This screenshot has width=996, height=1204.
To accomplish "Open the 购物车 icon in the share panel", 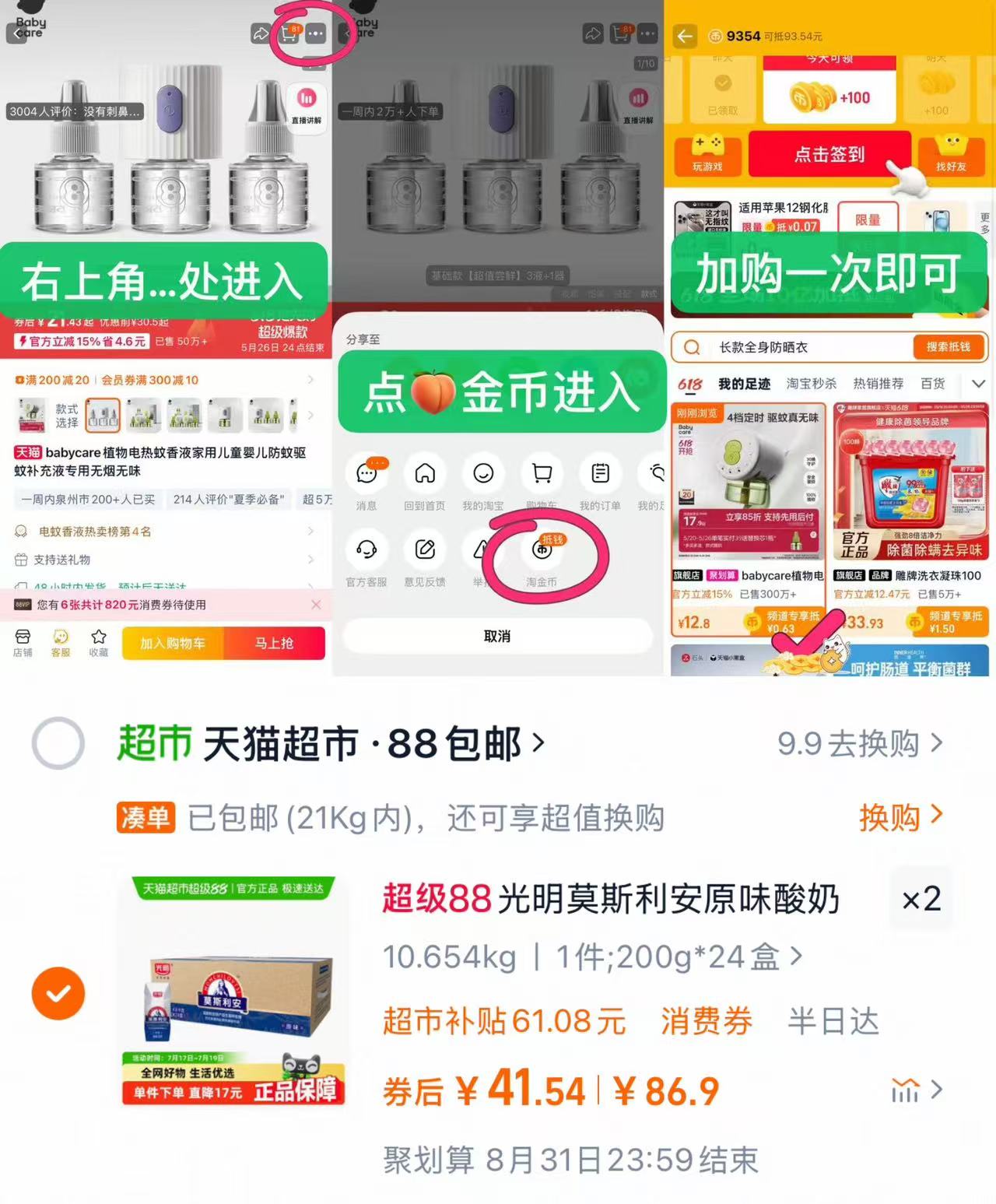I will point(542,473).
